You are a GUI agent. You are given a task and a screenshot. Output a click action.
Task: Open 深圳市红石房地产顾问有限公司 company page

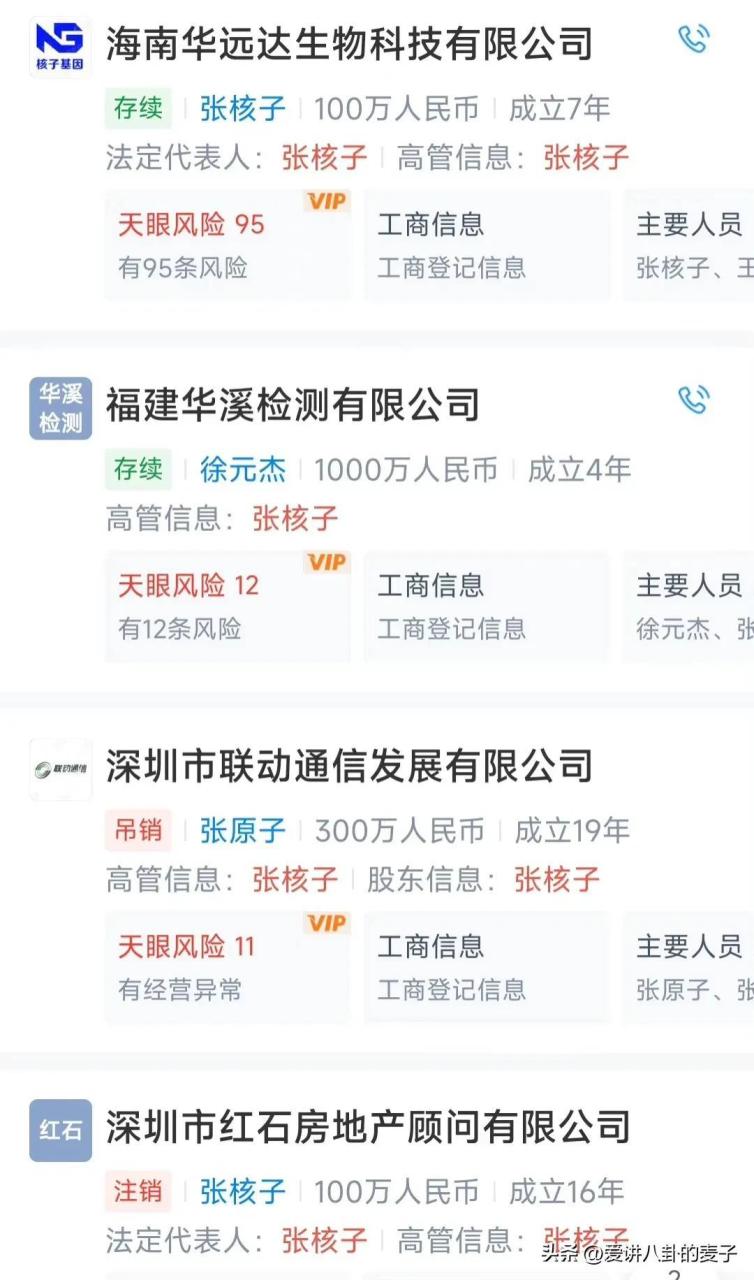[x=368, y=1127]
